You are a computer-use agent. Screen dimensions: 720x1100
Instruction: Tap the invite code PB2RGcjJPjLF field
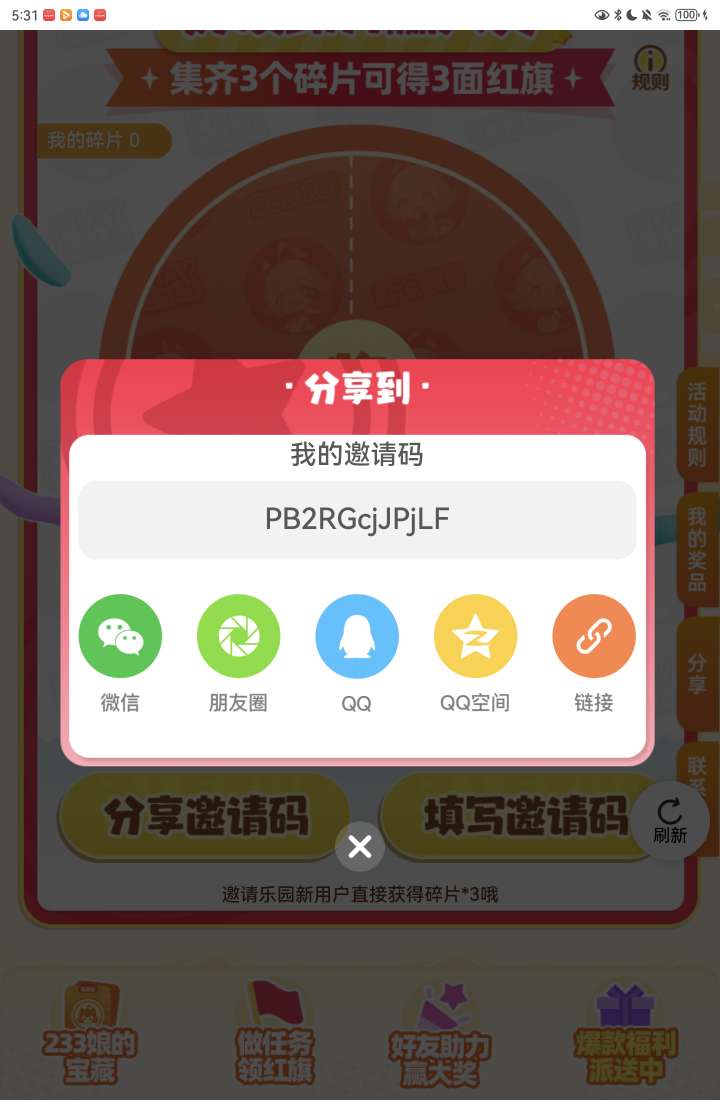click(357, 520)
